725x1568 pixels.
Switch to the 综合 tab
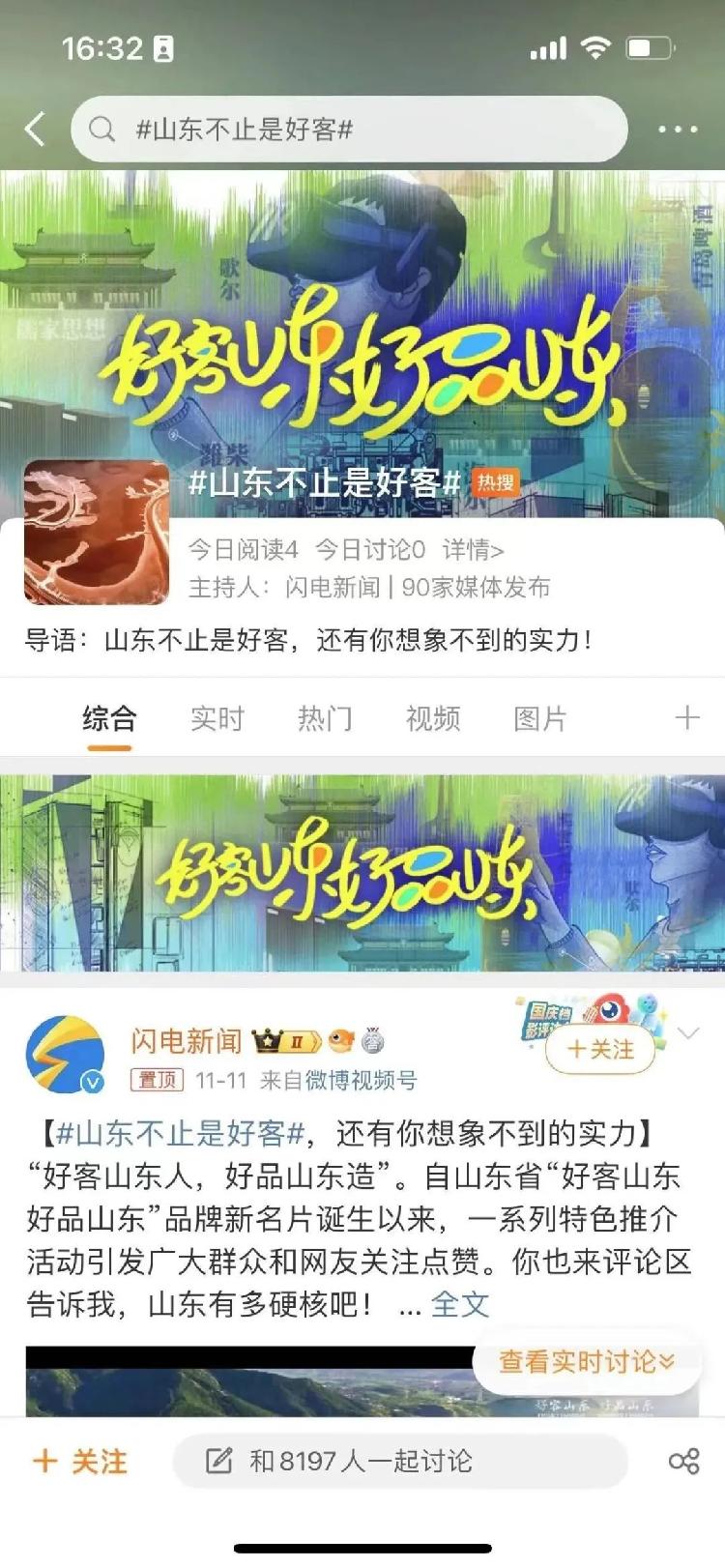tap(109, 718)
